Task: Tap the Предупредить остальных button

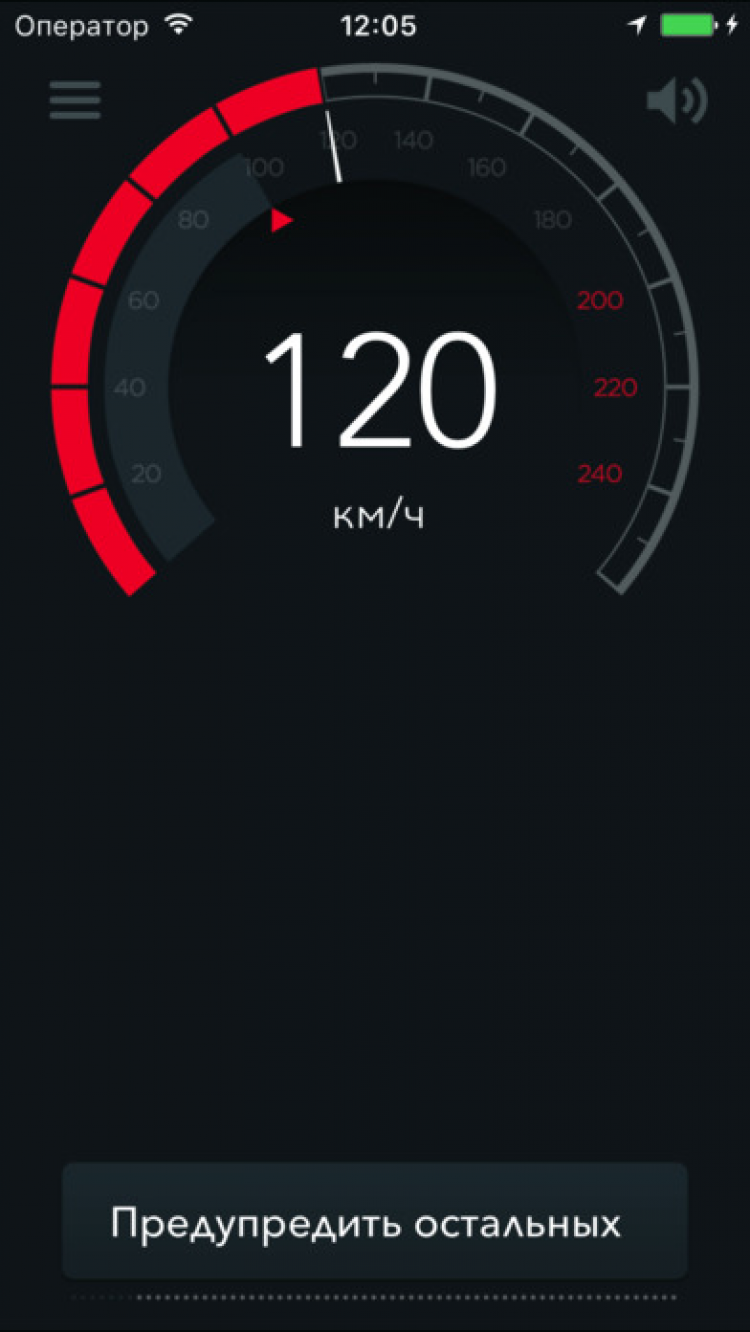Action: point(375,1222)
